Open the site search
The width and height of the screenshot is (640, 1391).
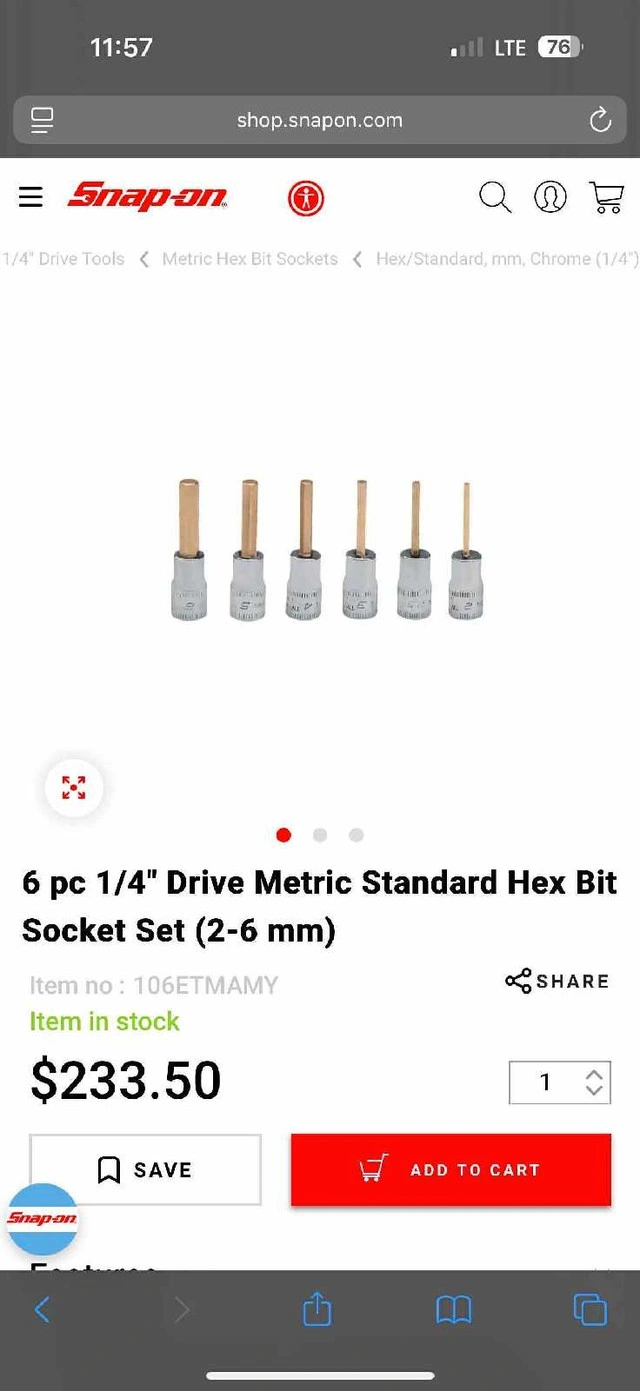[495, 197]
